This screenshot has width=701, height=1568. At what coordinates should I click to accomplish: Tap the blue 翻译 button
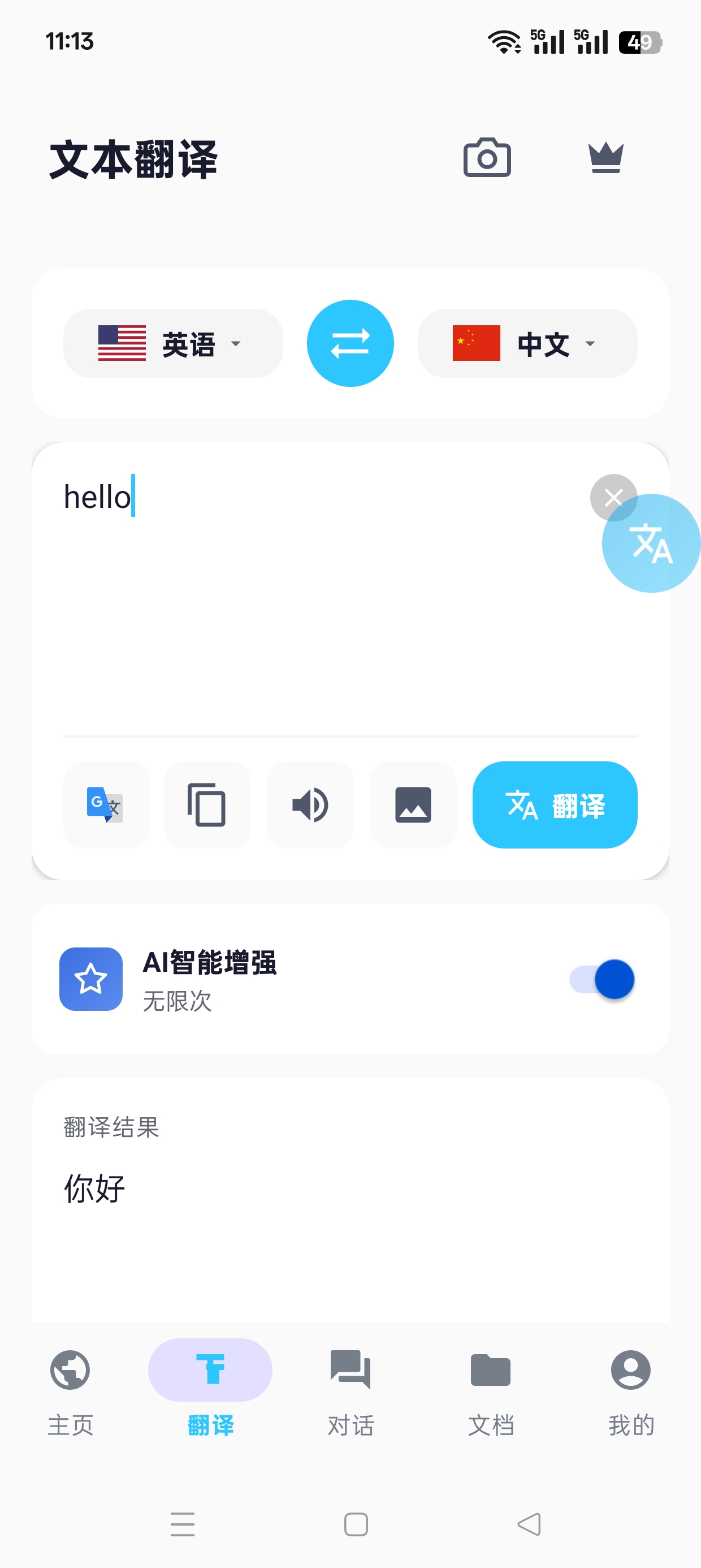(555, 805)
